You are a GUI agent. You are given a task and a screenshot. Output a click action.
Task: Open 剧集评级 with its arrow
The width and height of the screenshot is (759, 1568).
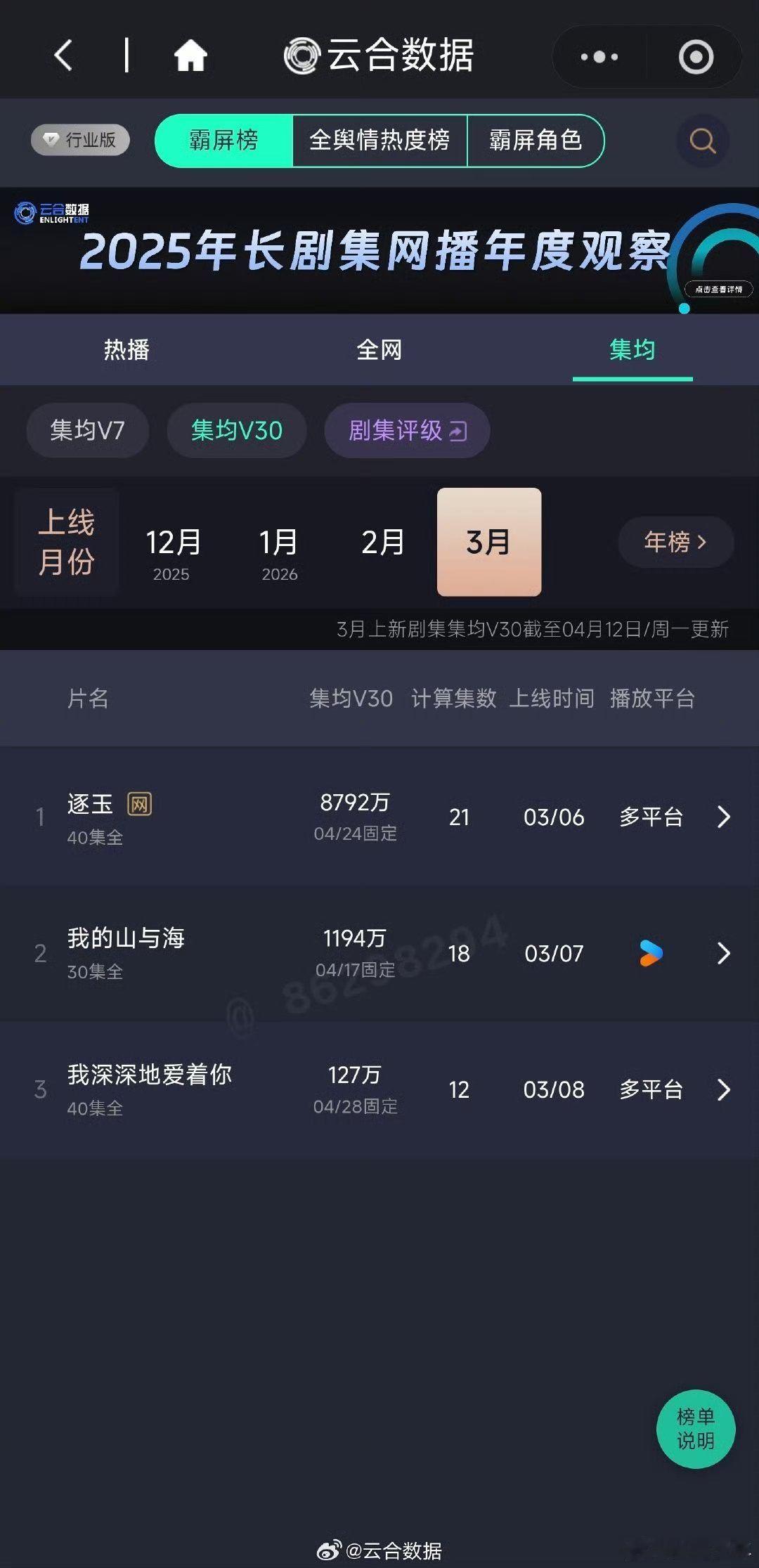(x=406, y=431)
